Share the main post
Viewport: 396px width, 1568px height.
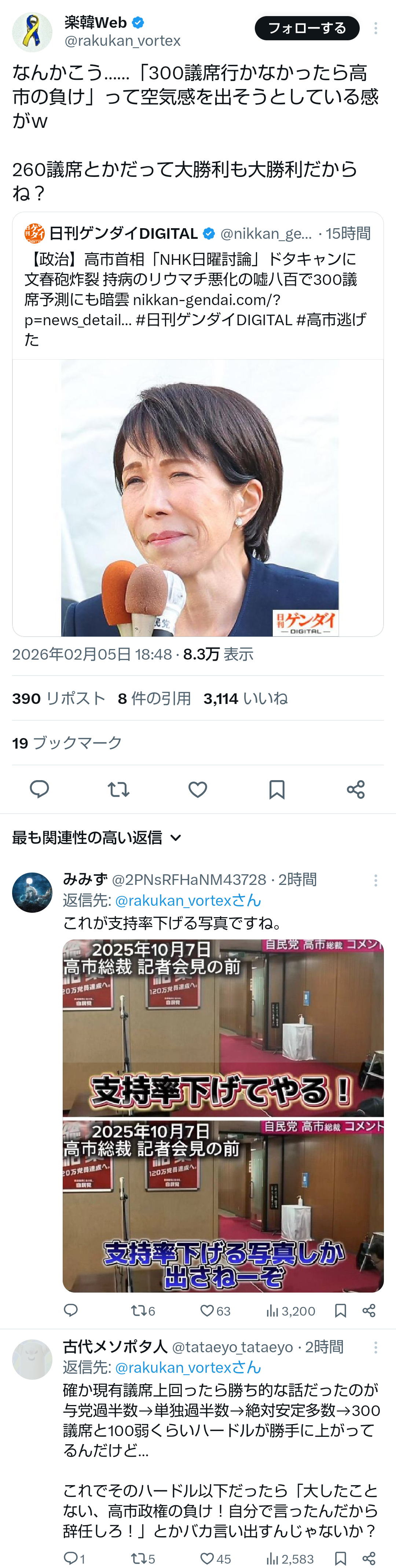[356, 789]
